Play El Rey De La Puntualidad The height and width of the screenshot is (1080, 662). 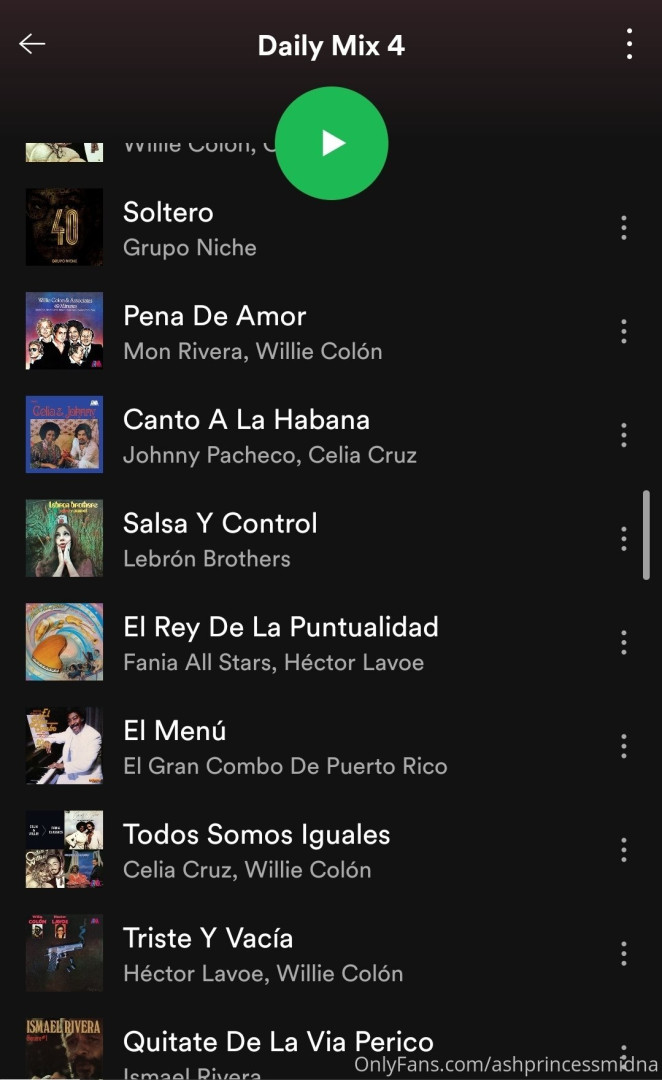click(280, 628)
